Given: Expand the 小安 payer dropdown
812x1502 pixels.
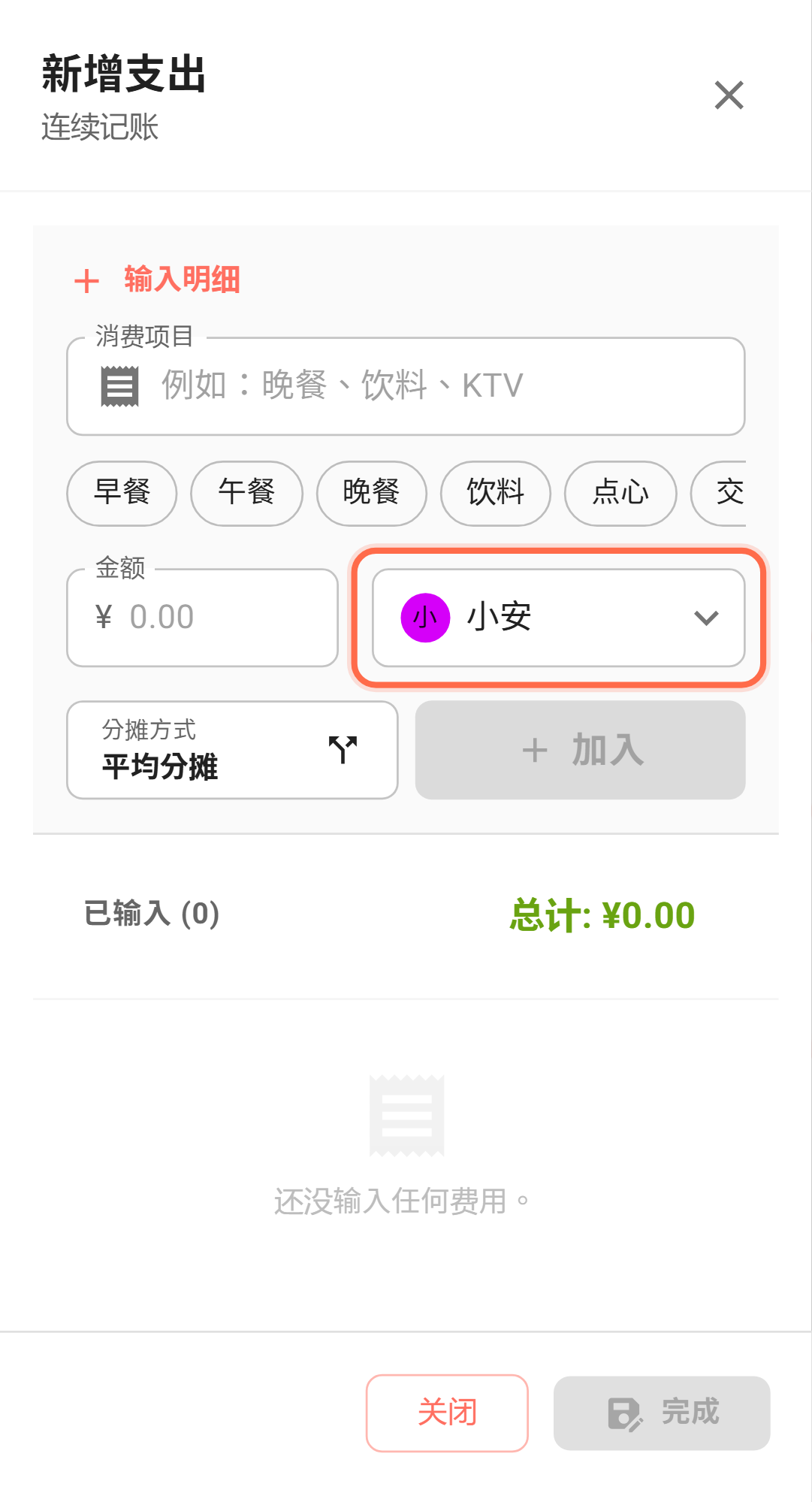Looking at the screenshot, I should (x=558, y=618).
